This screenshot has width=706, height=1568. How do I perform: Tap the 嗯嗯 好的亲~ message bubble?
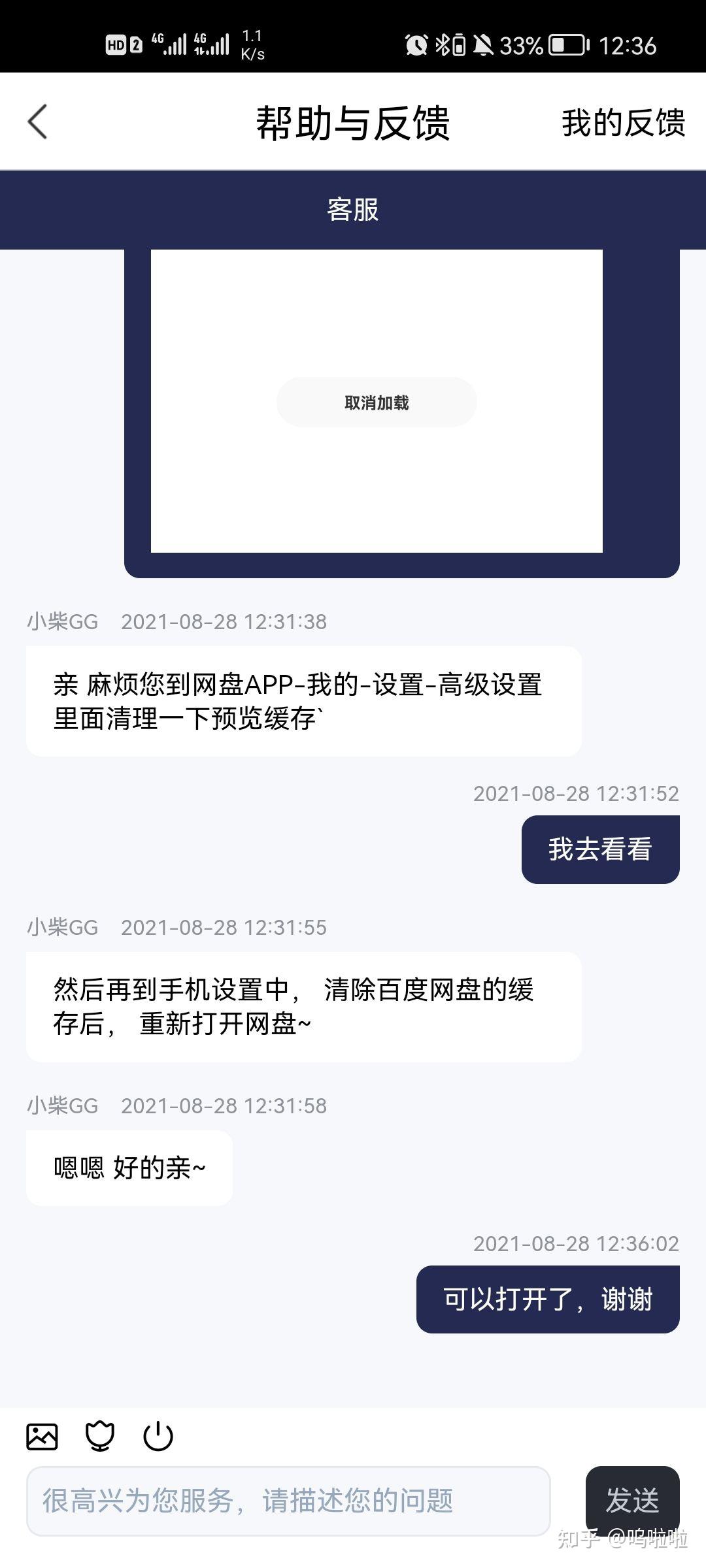click(x=128, y=1167)
